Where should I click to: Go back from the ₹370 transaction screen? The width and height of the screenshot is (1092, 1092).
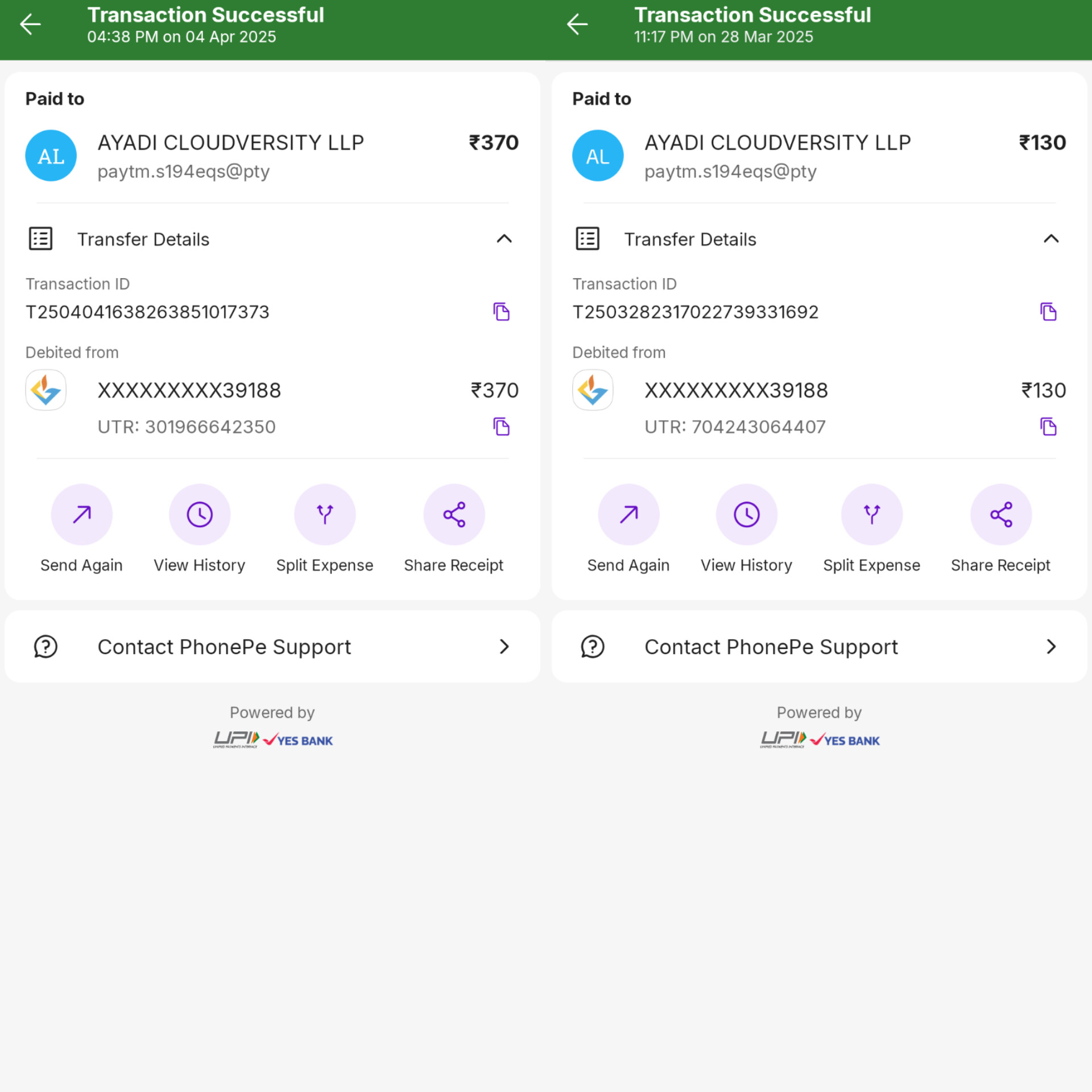pos(30,24)
